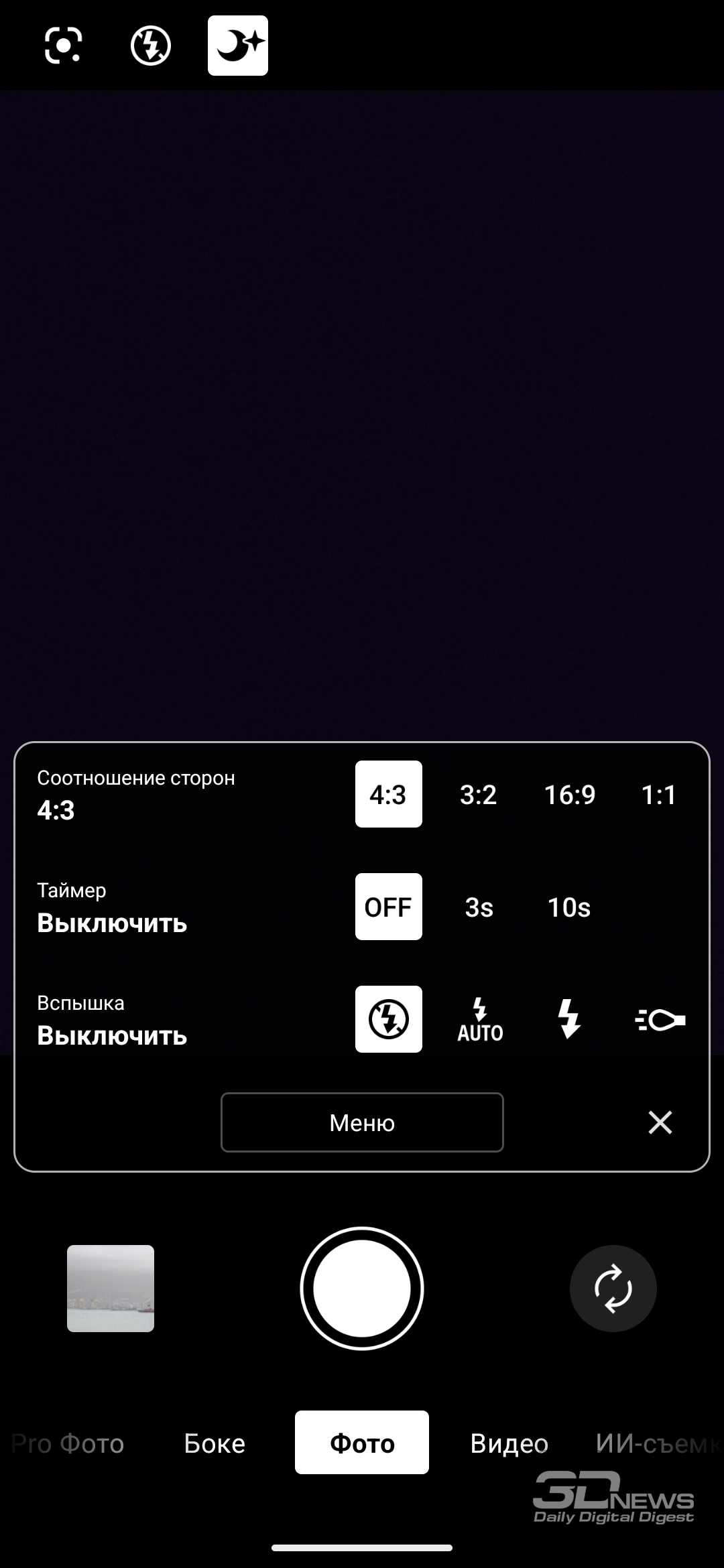The height and width of the screenshot is (1568, 724).
Task: Select the 3:2 aspect ratio
Action: [x=478, y=795]
